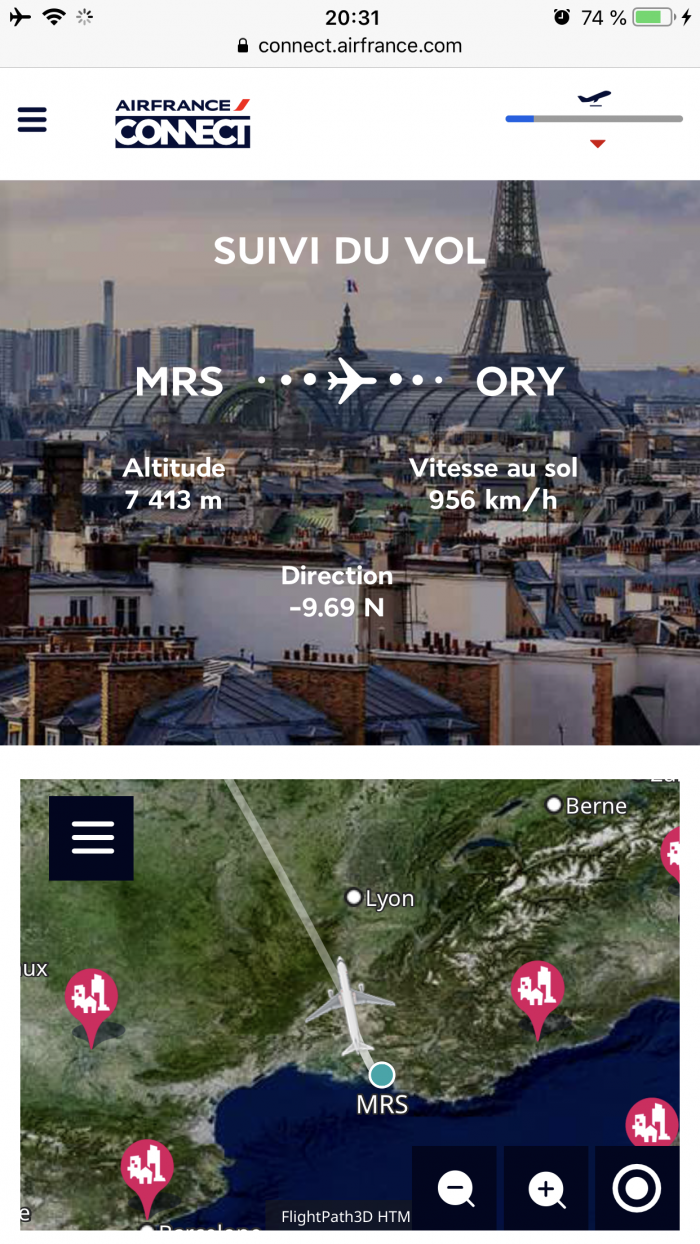Tap the connect.airfrance.com address bar
The height and width of the screenshot is (1244, 700).
coord(350,45)
